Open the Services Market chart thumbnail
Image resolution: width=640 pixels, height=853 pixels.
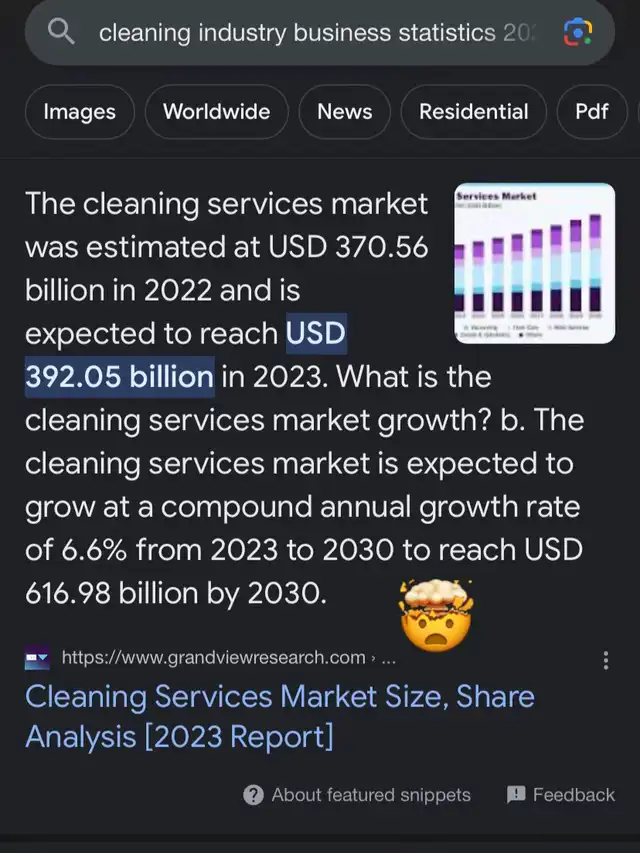click(x=534, y=263)
